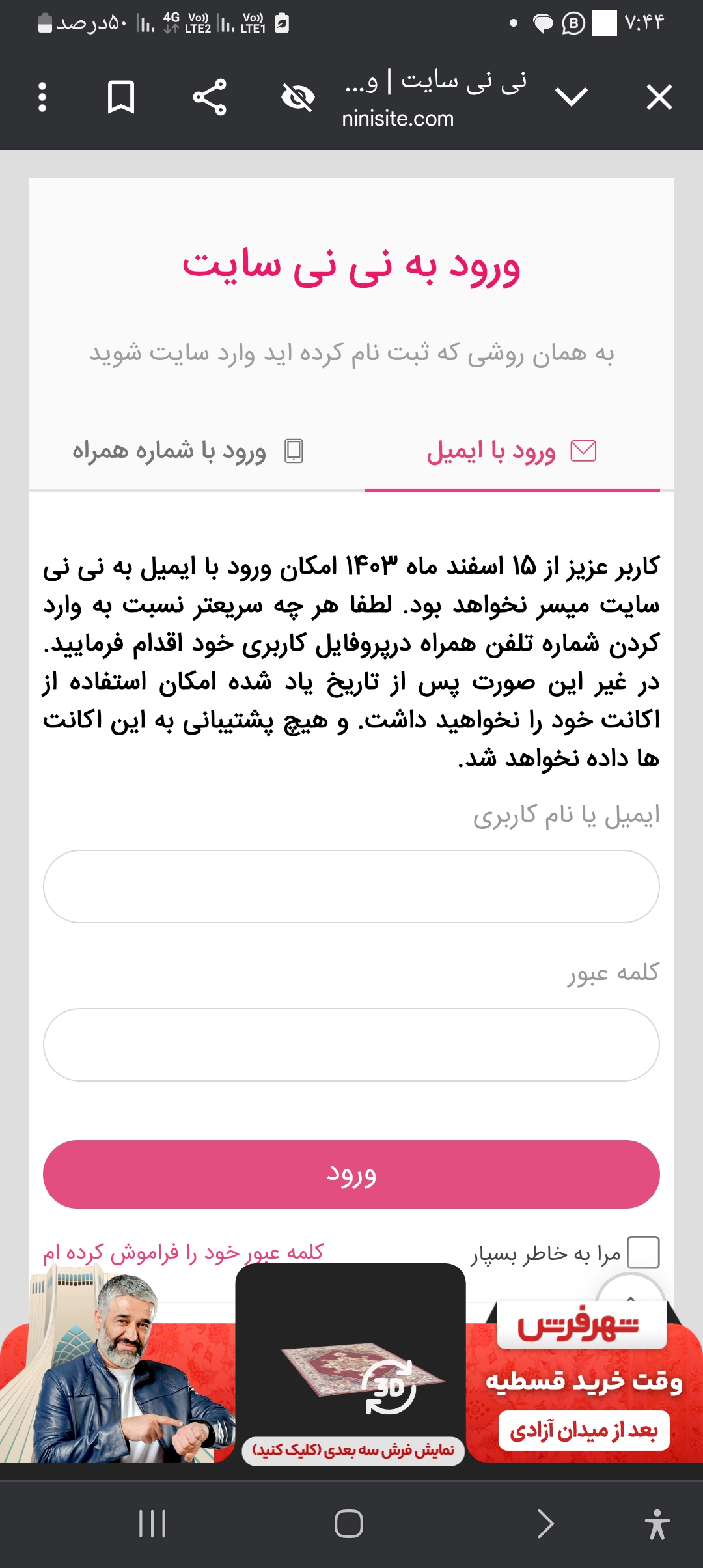This screenshot has height=1568, width=703.
Task: Close the in-app browser tab
Action: pyautogui.click(x=659, y=98)
